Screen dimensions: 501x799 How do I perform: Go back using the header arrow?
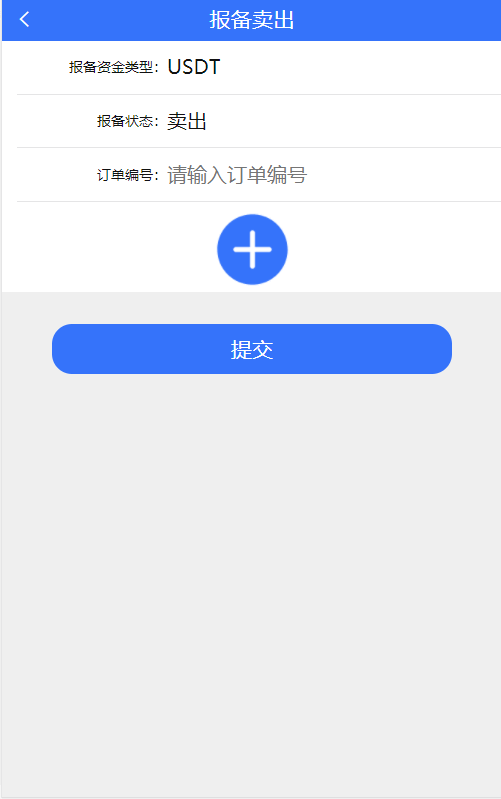pos(24,20)
